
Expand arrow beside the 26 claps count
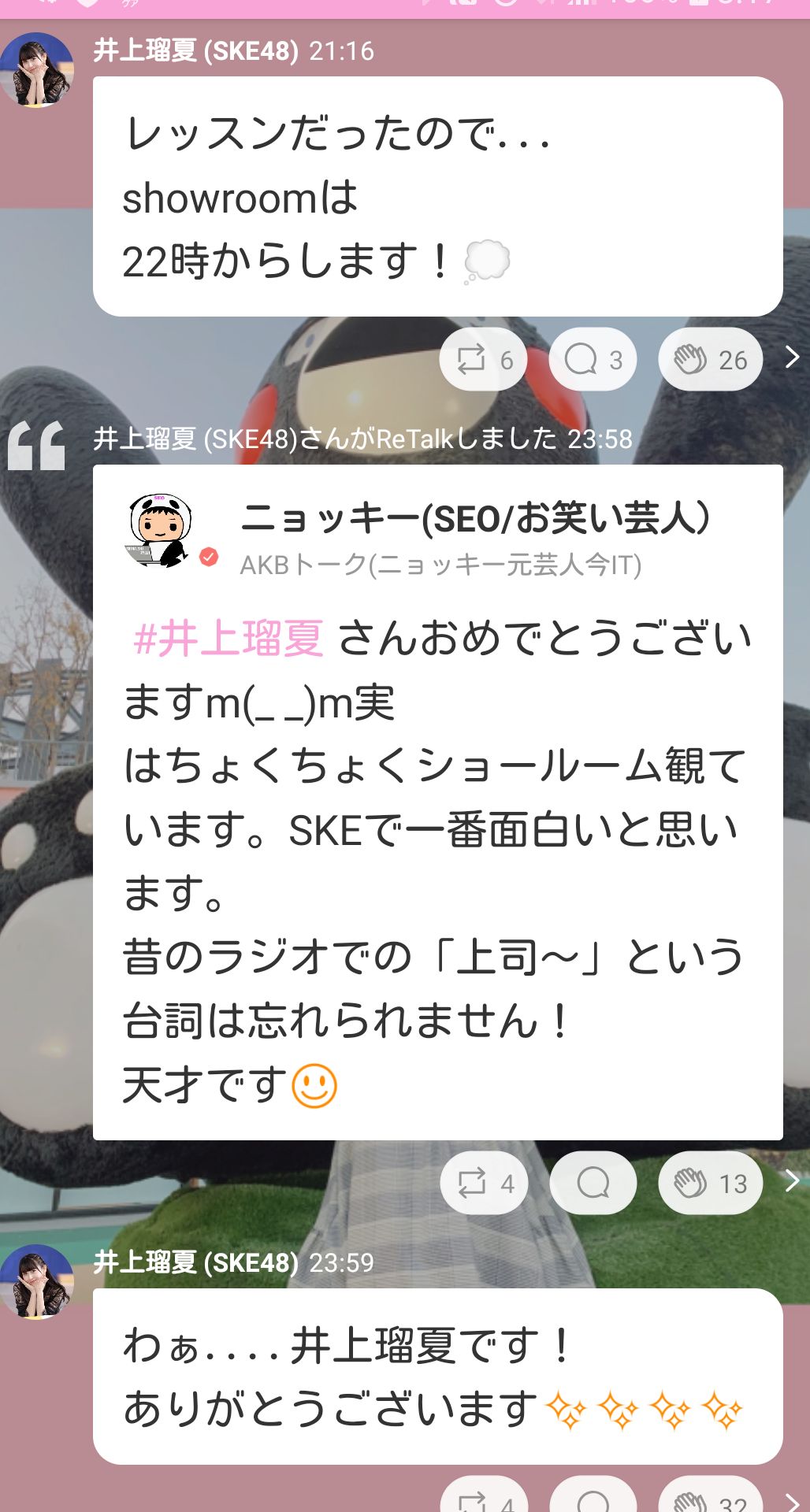793,358
